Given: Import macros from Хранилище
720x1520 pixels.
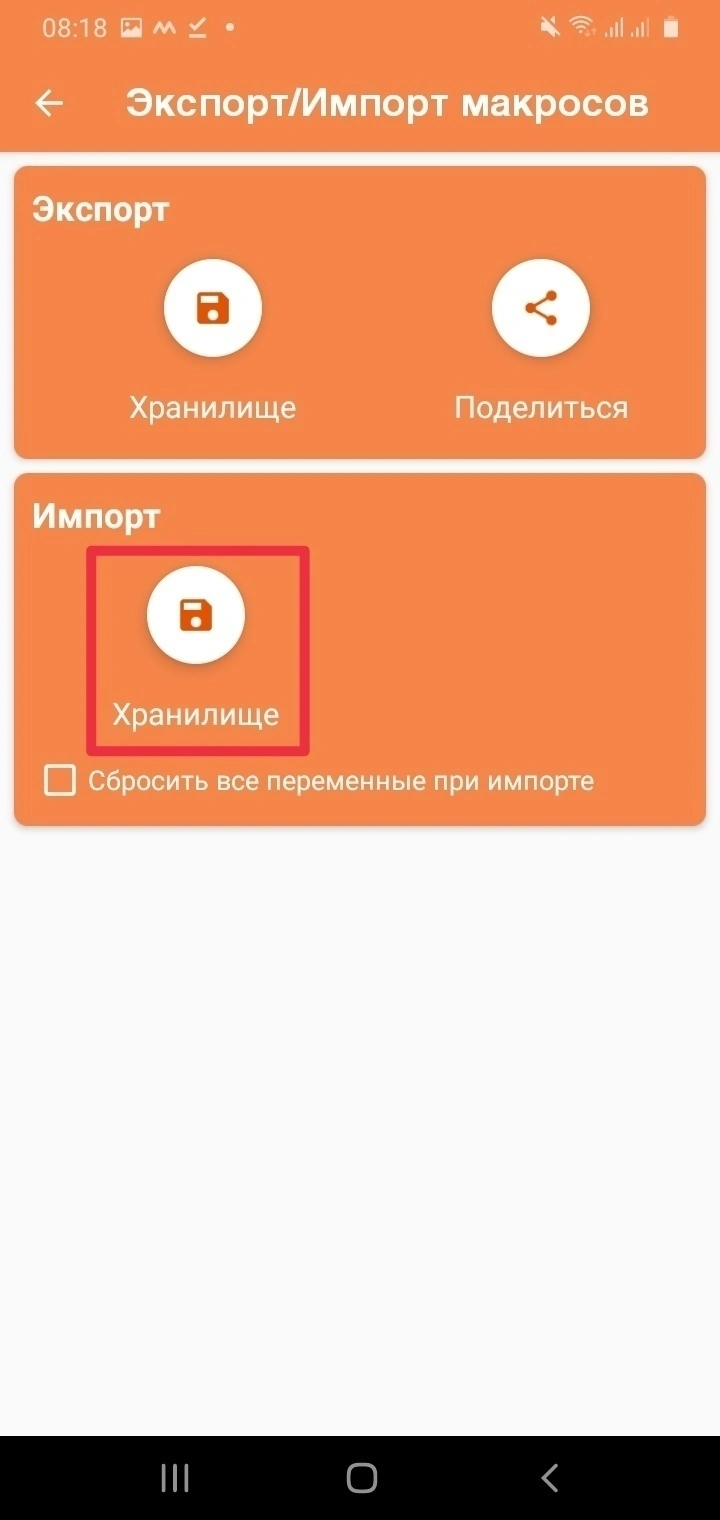Looking at the screenshot, I should click(x=196, y=615).
